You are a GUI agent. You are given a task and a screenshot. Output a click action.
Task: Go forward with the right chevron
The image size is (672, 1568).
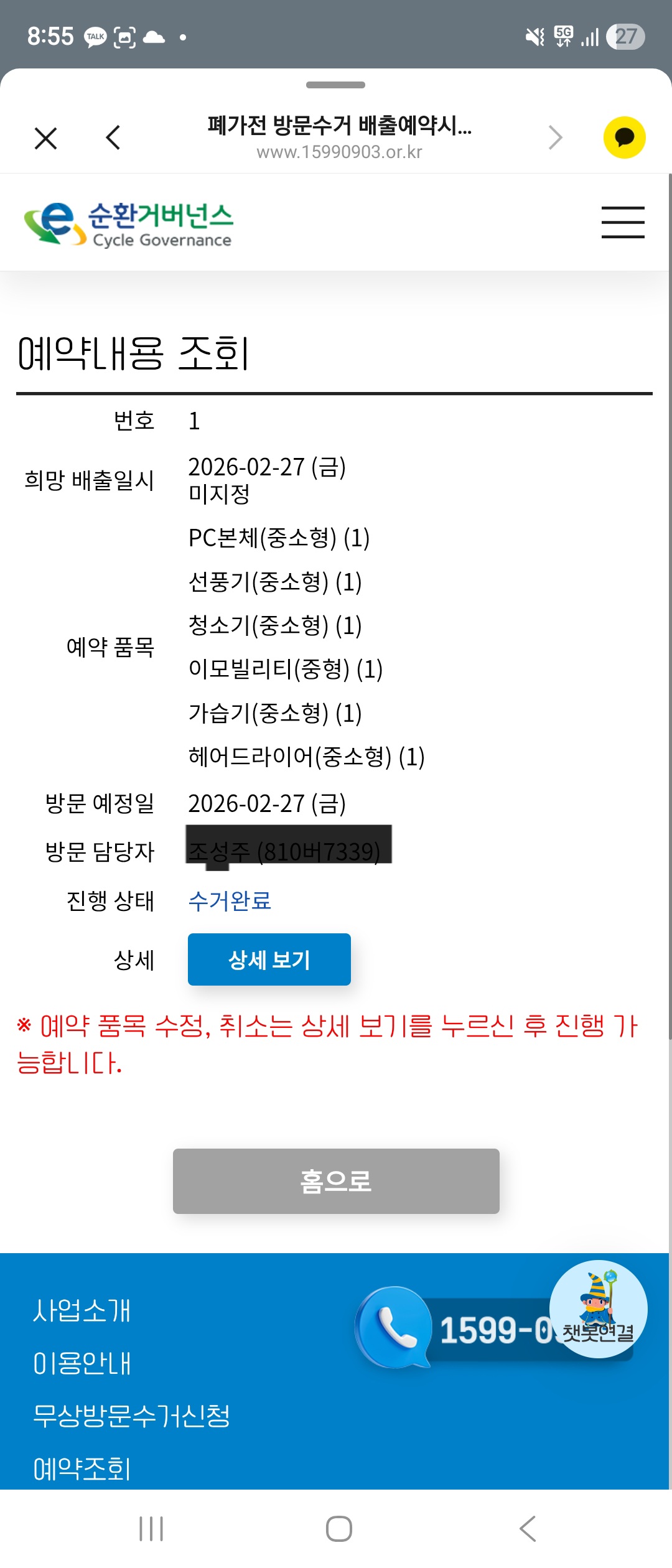555,138
